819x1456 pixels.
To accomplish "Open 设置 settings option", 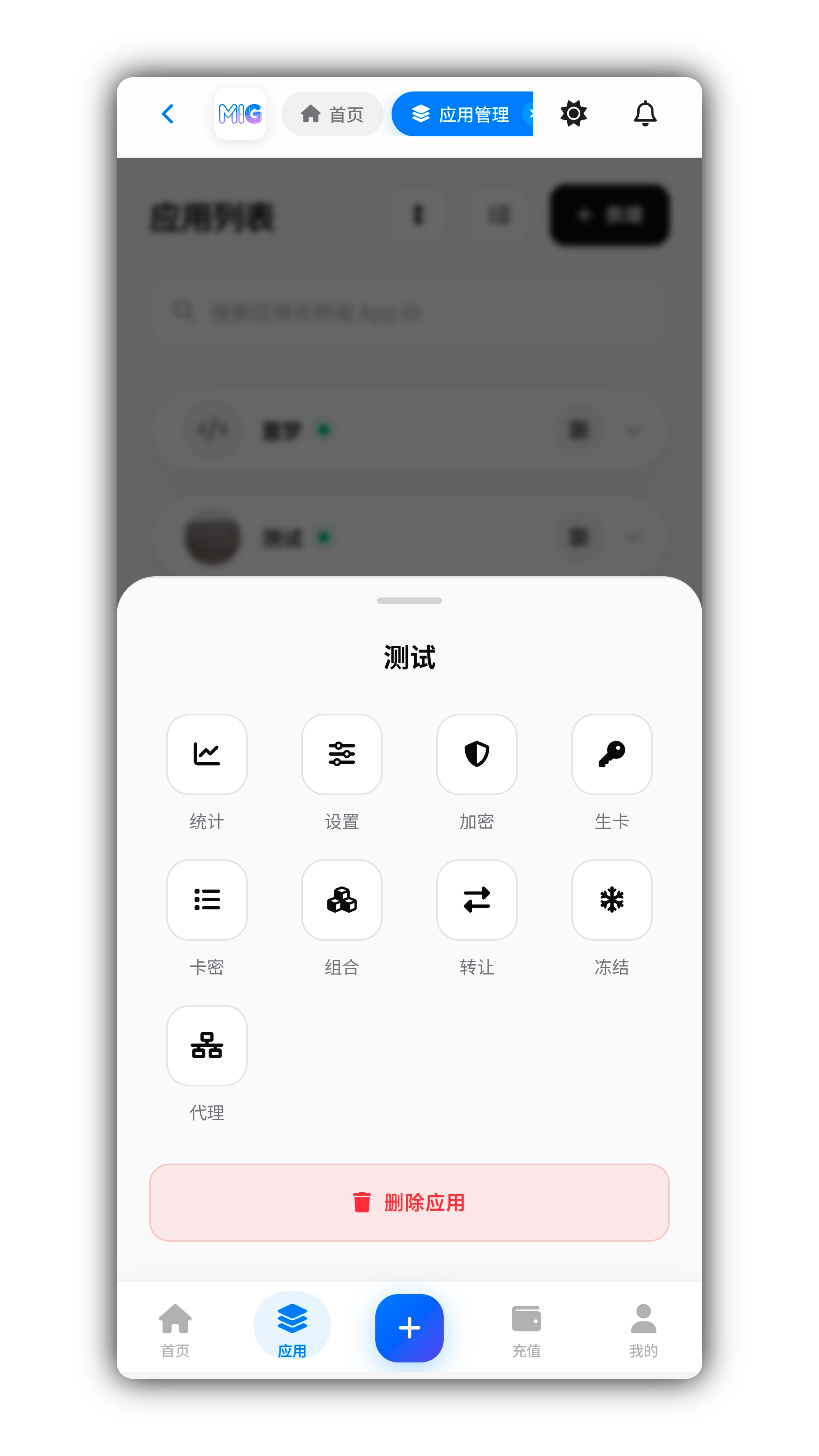I will (x=342, y=754).
